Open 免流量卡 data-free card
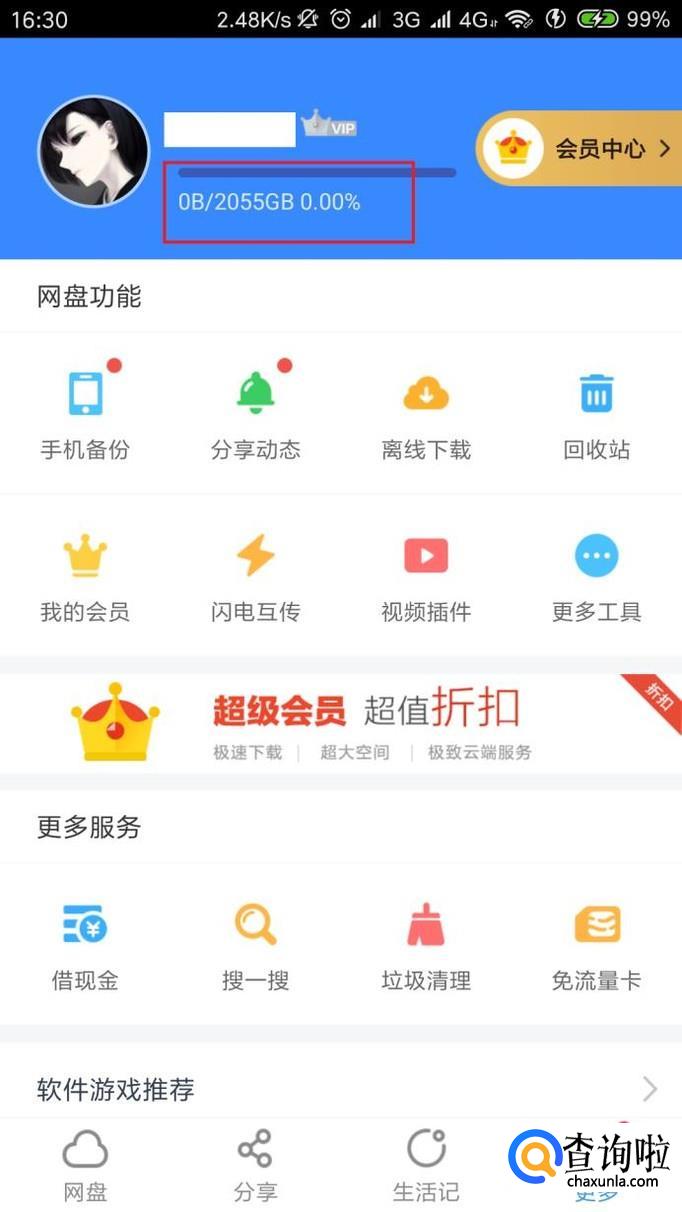Image resolution: width=682 pixels, height=1212 pixels. (596, 943)
